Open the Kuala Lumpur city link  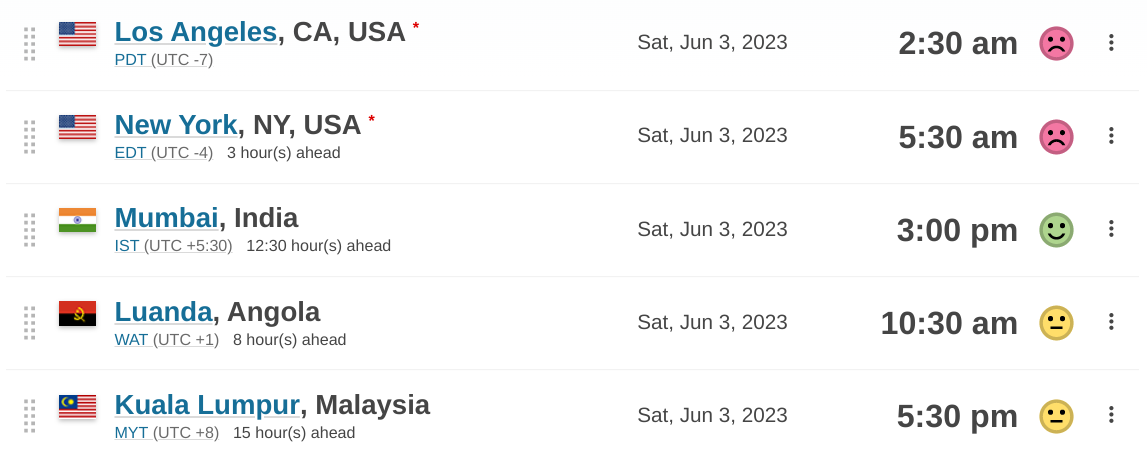[207, 405]
